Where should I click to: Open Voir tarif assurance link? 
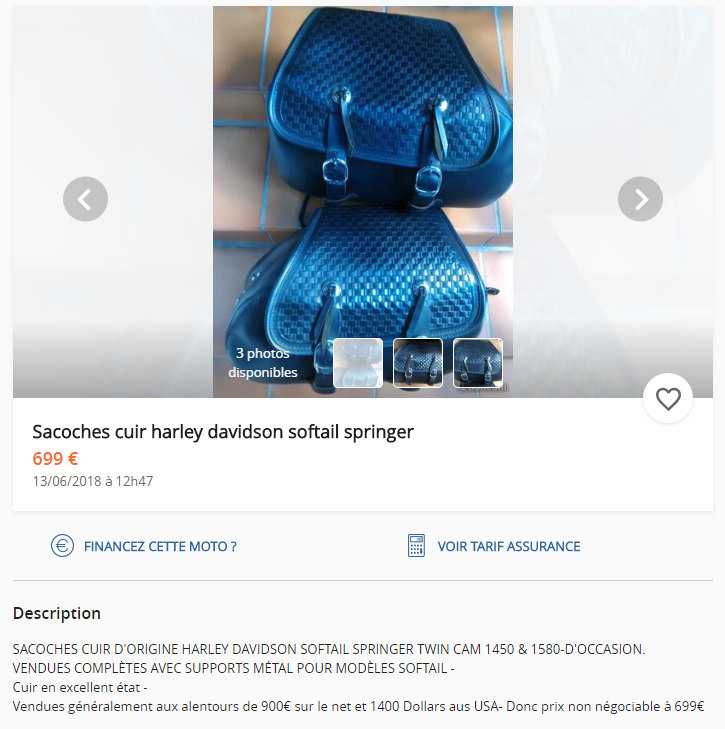pyautogui.click(x=508, y=546)
